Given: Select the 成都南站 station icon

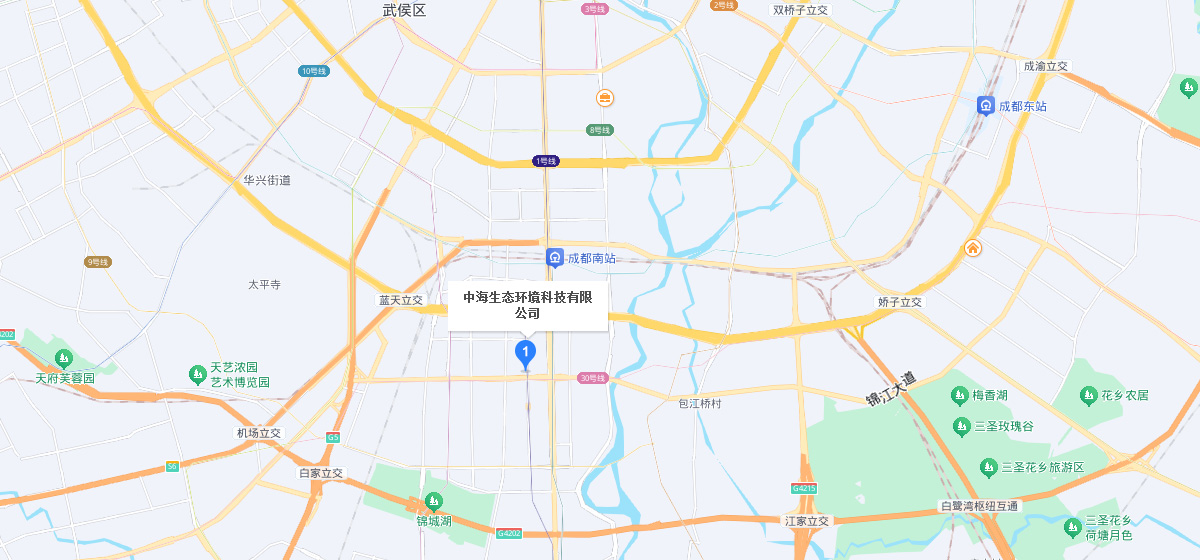Looking at the screenshot, I should 555,259.
